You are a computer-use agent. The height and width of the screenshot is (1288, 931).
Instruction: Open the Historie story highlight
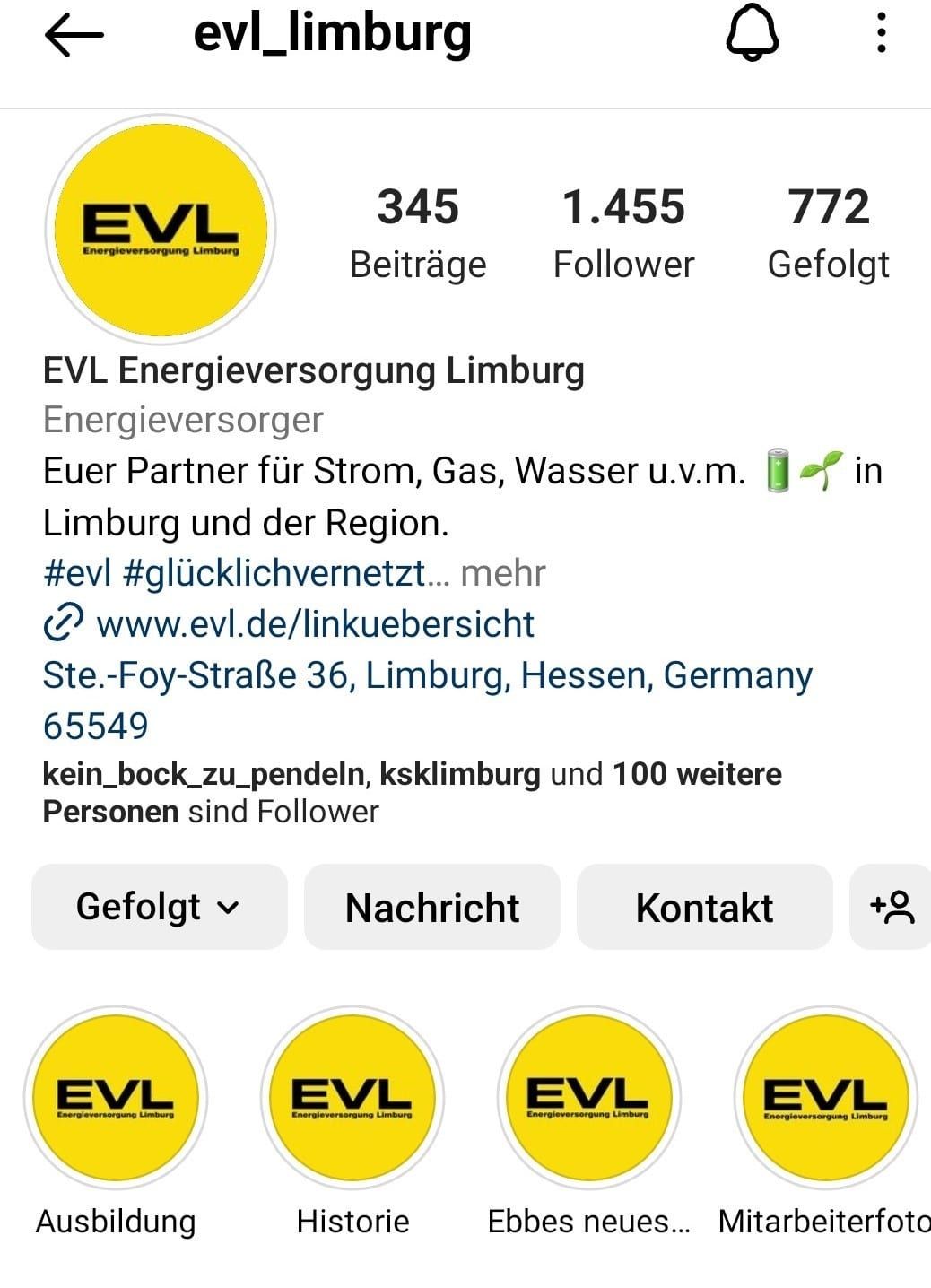tap(352, 1098)
